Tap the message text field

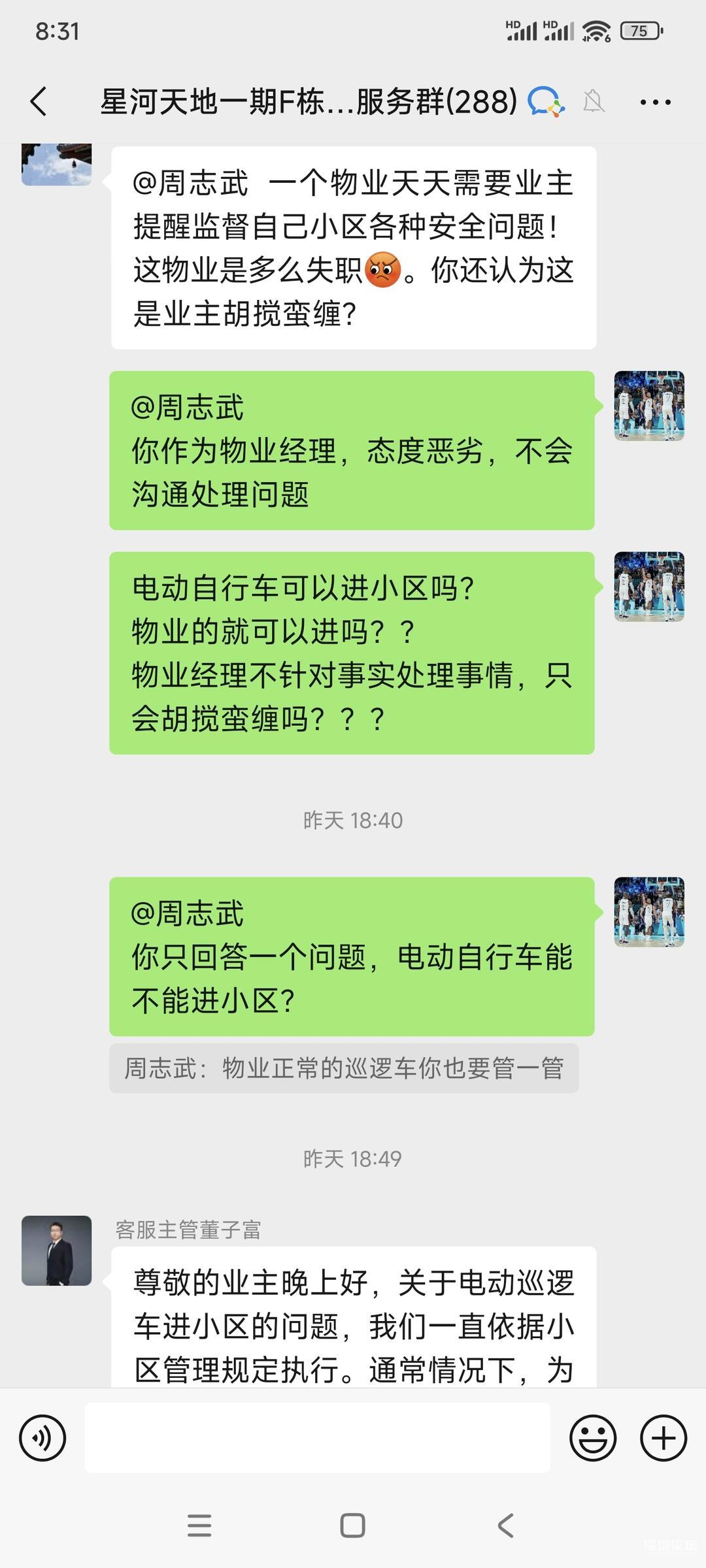(x=317, y=1437)
